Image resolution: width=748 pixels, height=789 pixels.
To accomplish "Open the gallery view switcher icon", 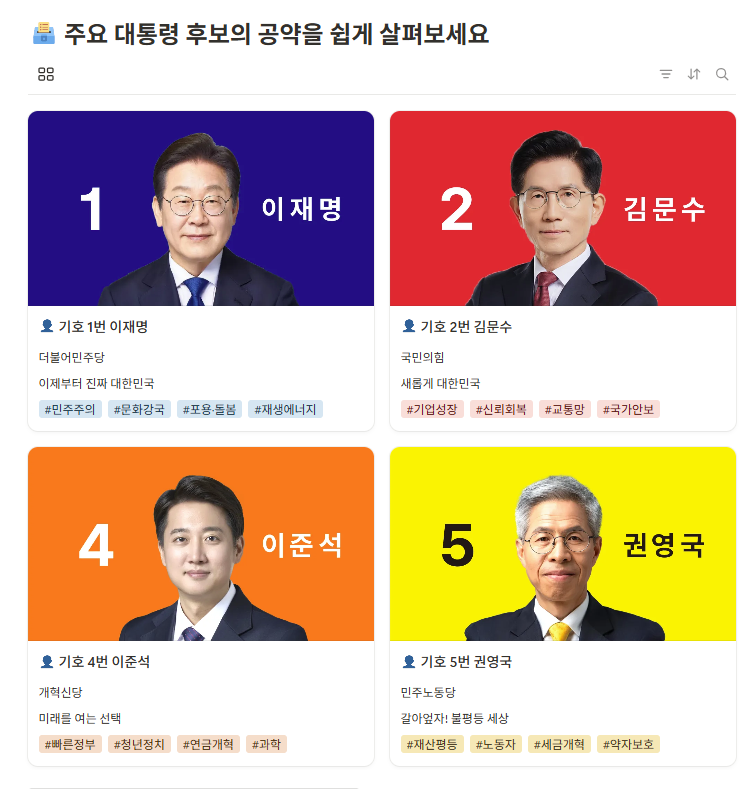I will [x=46, y=74].
